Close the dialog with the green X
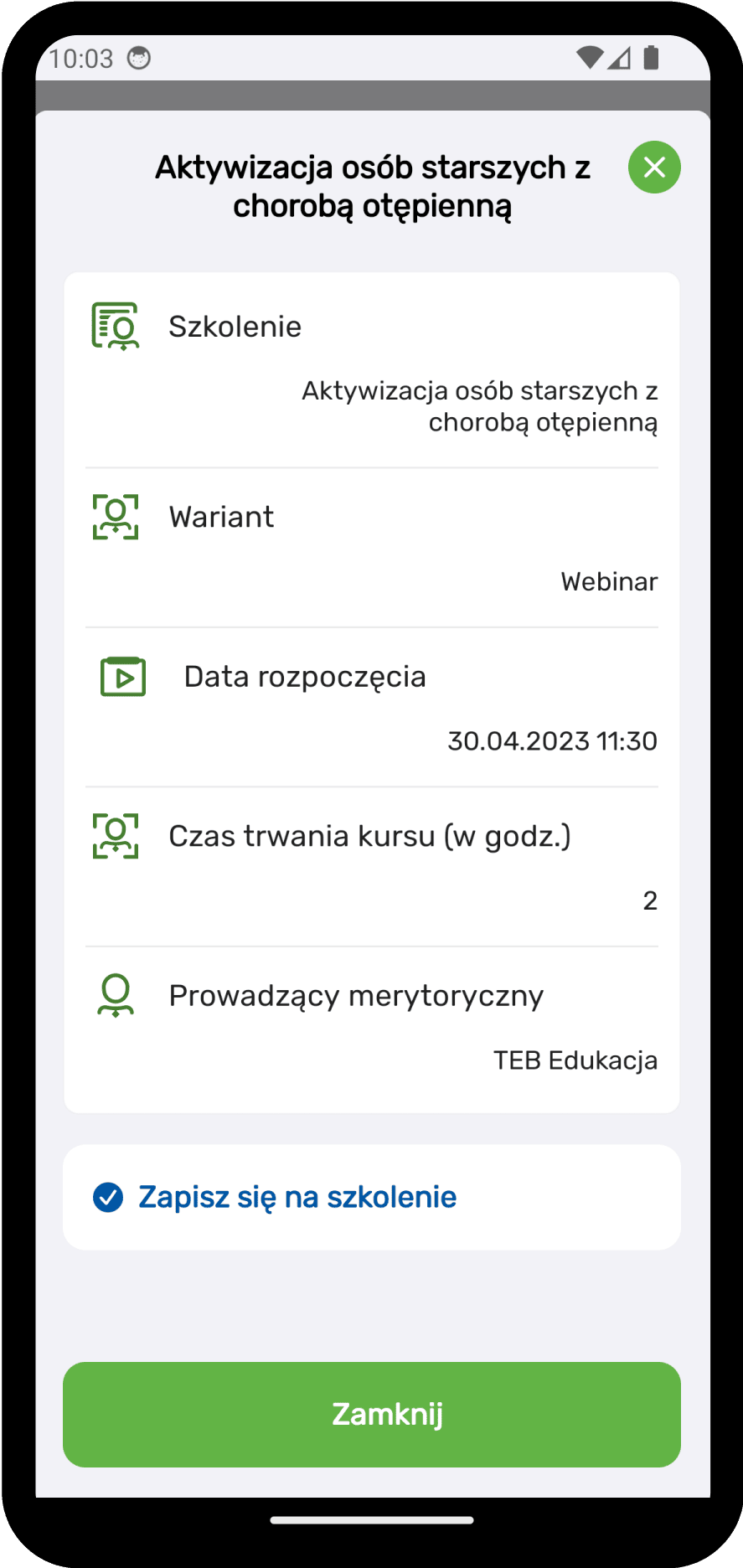Screen dimensions: 743x1568 click(x=654, y=168)
